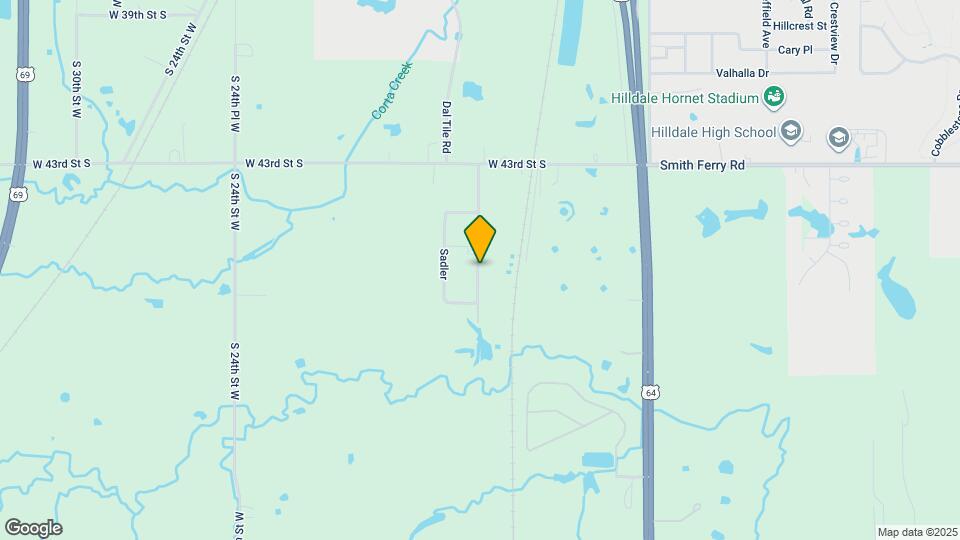The height and width of the screenshot is (540, 960).
Task: Tap the orange location marker
Action: (481, 238)
